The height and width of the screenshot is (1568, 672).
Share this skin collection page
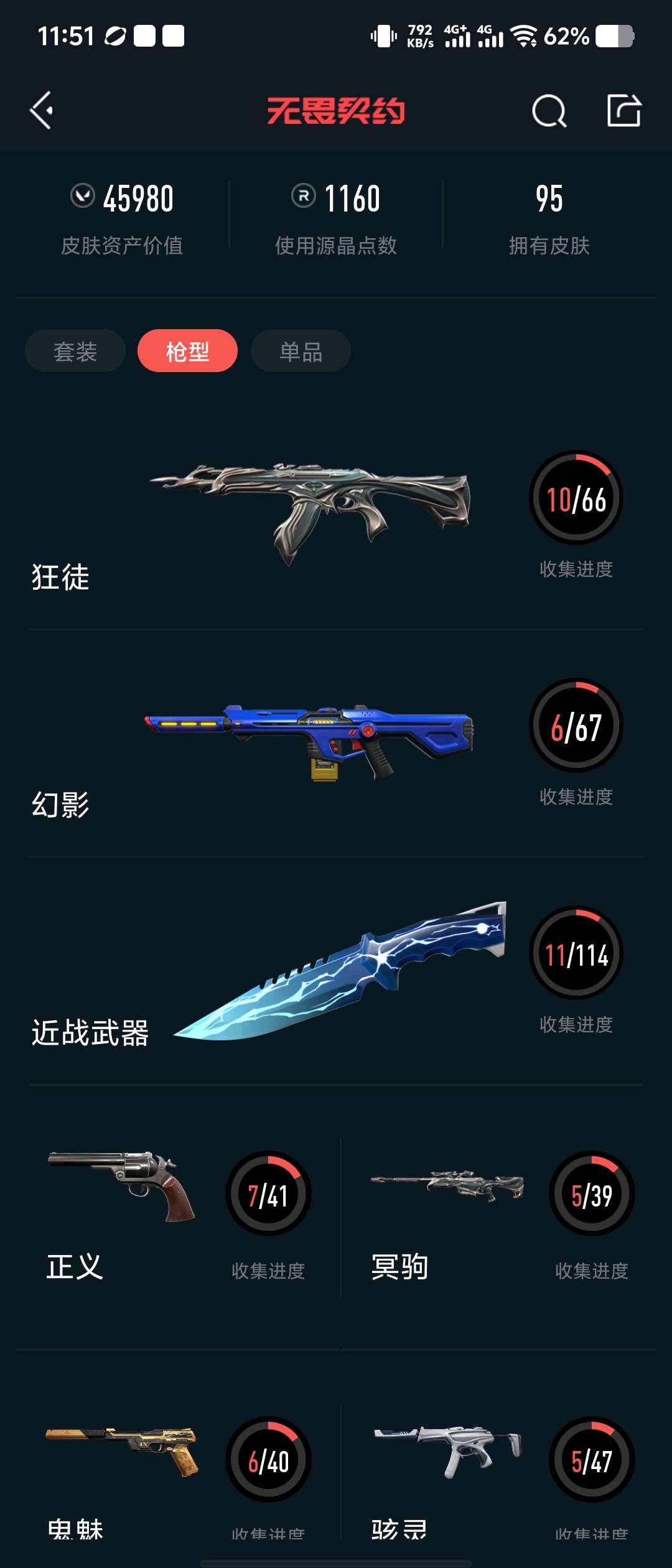[623, 111]
